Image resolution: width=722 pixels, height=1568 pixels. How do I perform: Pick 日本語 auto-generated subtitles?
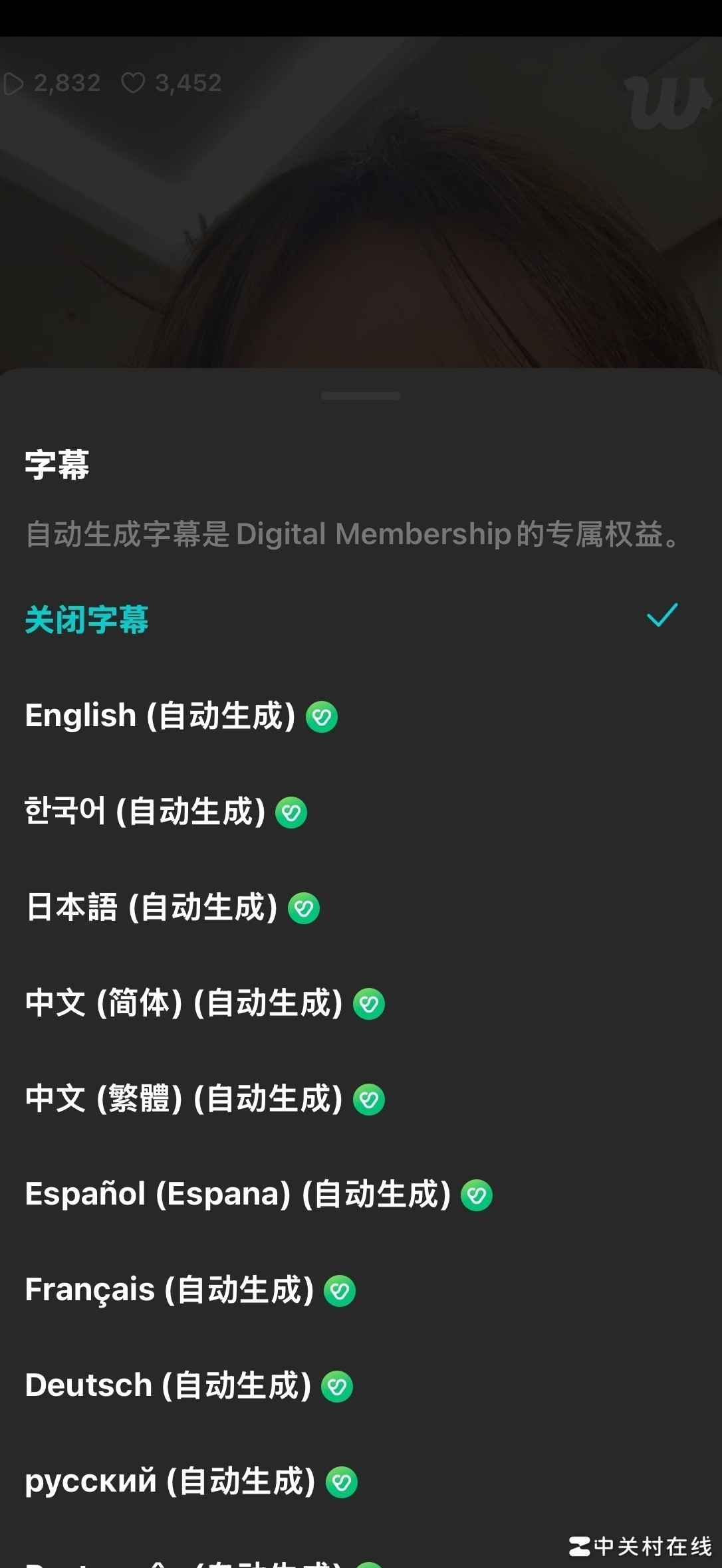pyautogui.click(x=152, y=907)
